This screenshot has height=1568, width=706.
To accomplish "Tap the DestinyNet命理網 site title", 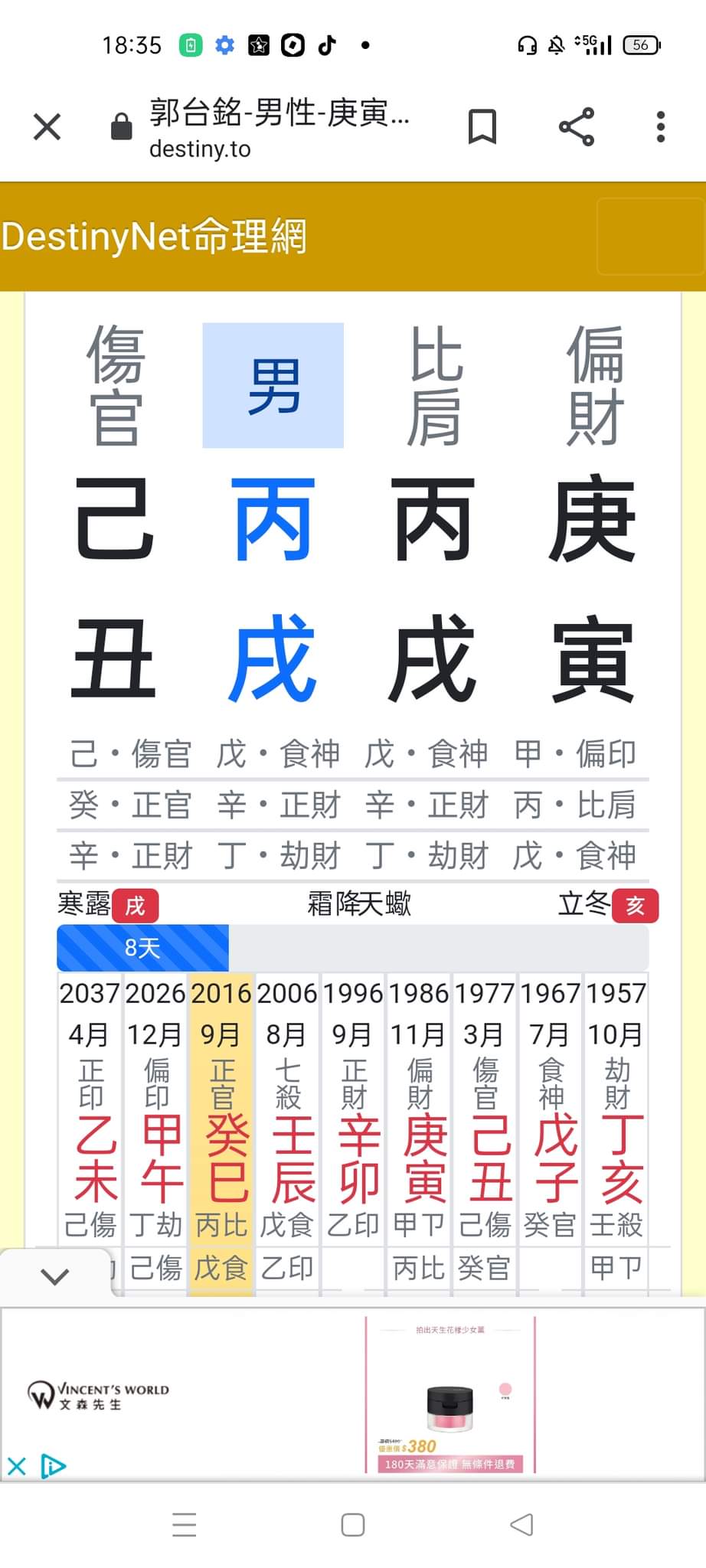I will 154,237.
